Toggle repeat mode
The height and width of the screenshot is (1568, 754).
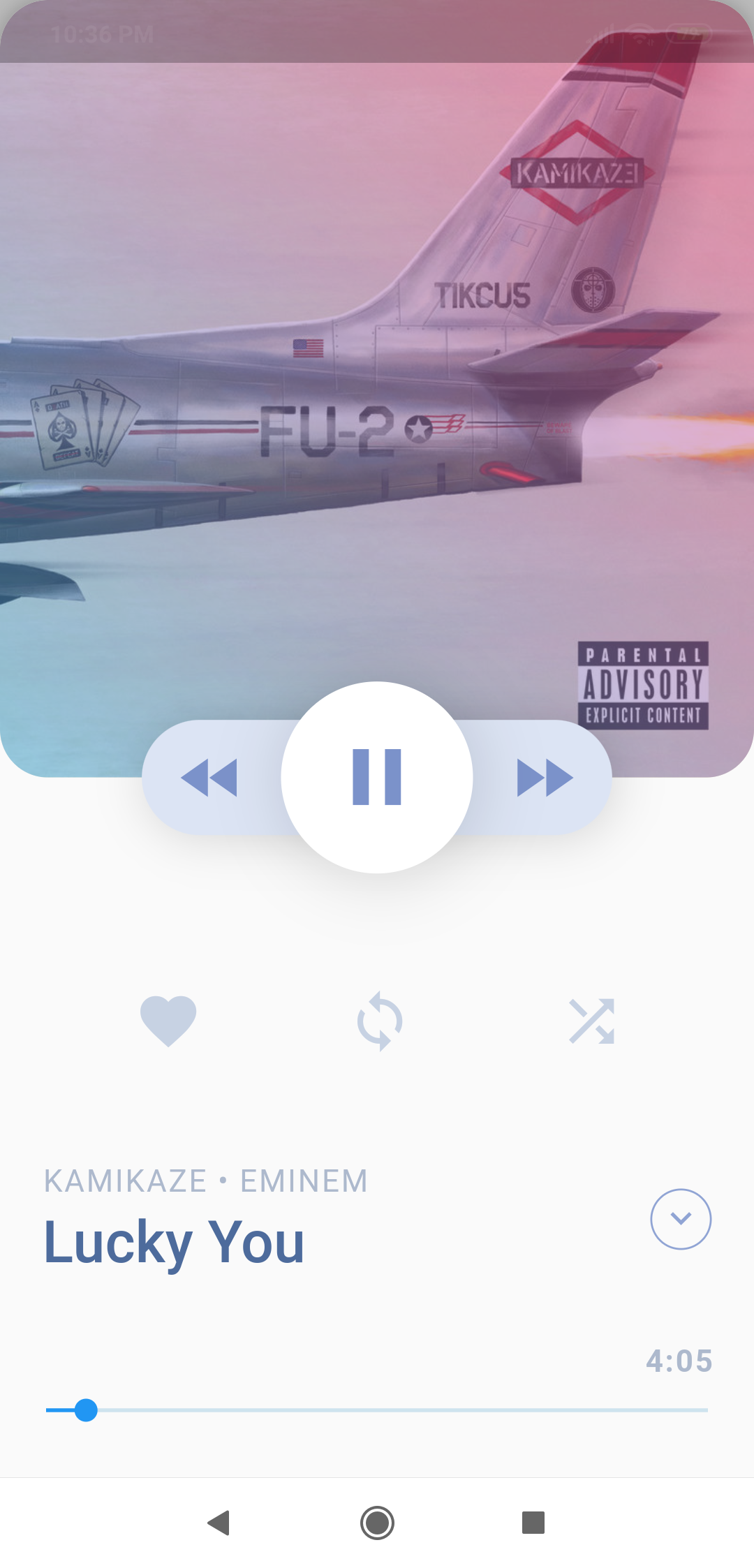379,1021
